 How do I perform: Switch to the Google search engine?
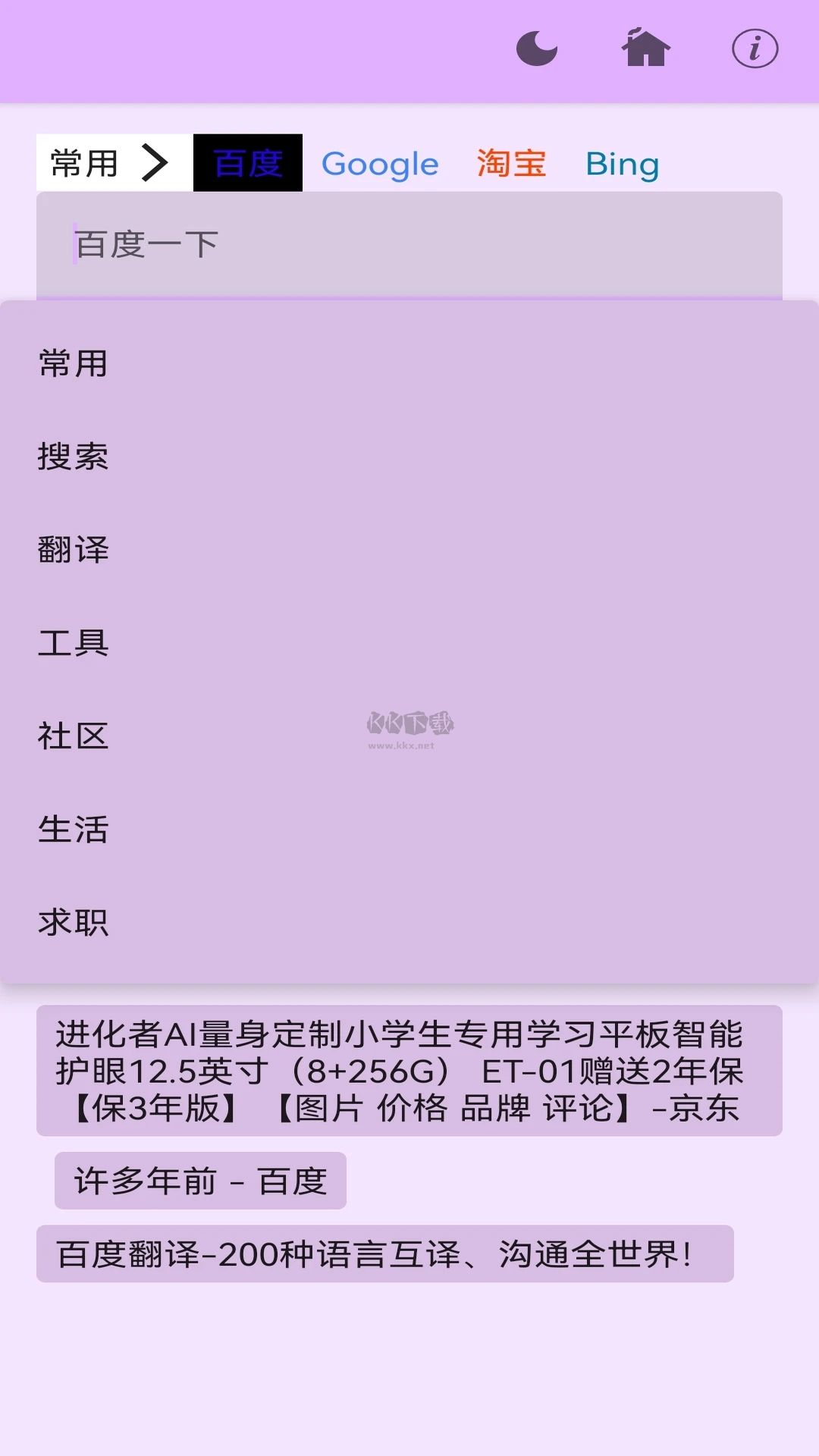tap(379, 163)
